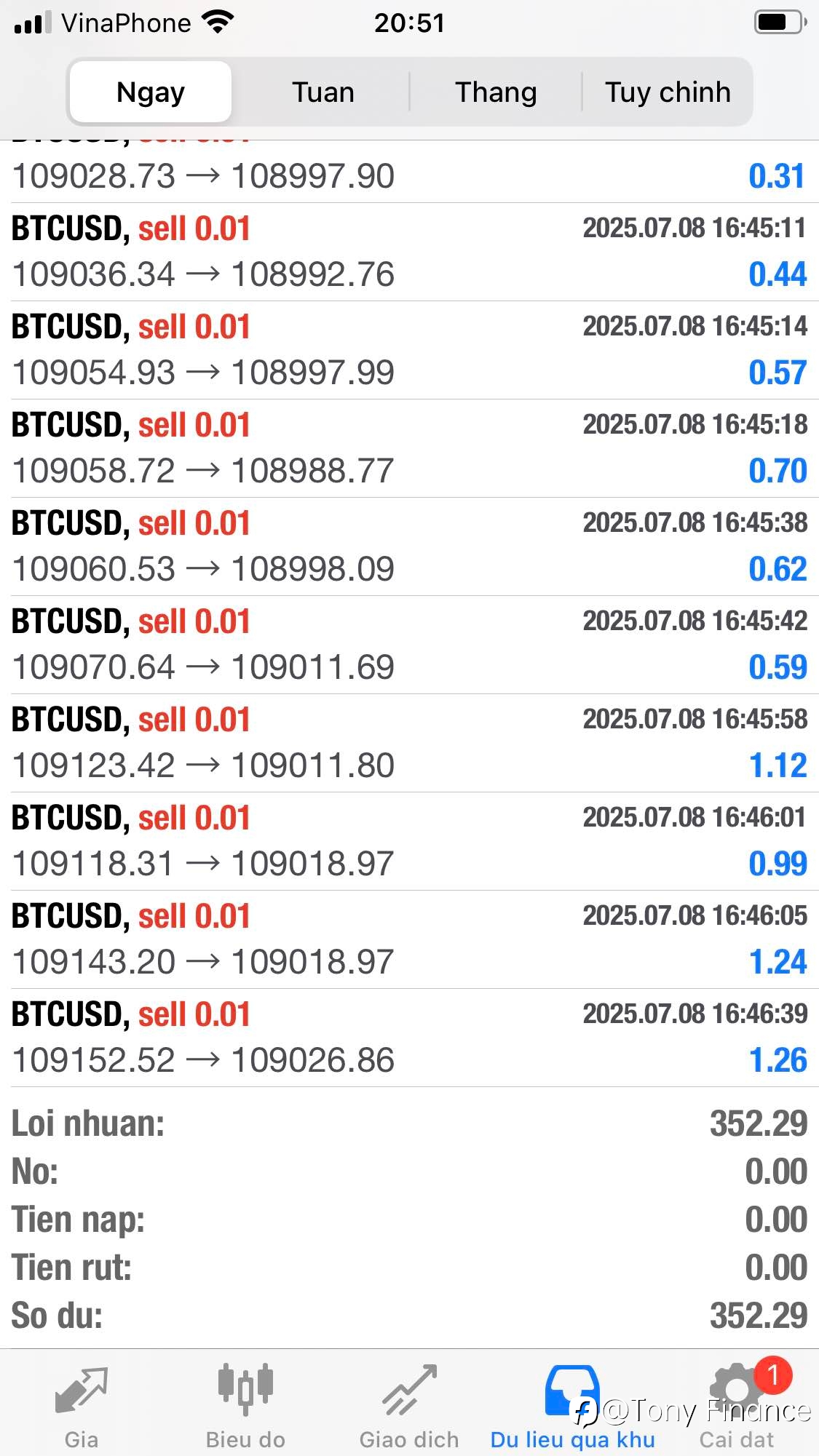819x1456 pixels.
Task: Open the sell trade from 16:45:11
Action: [x=409, y=252]
